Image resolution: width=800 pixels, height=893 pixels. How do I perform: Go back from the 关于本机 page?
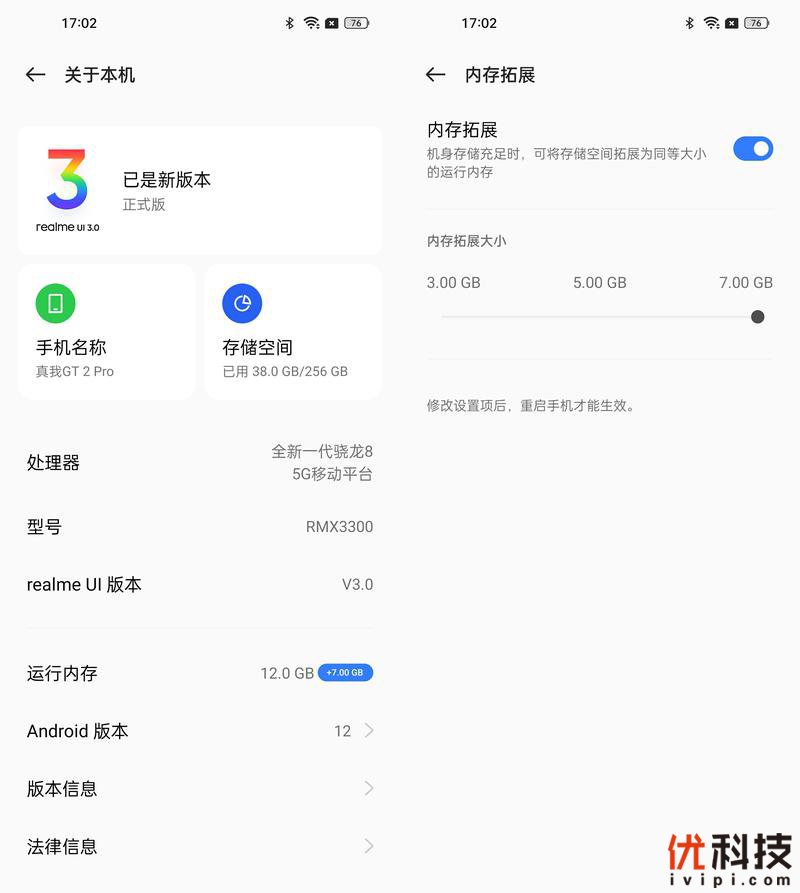(x=36, y=75)
